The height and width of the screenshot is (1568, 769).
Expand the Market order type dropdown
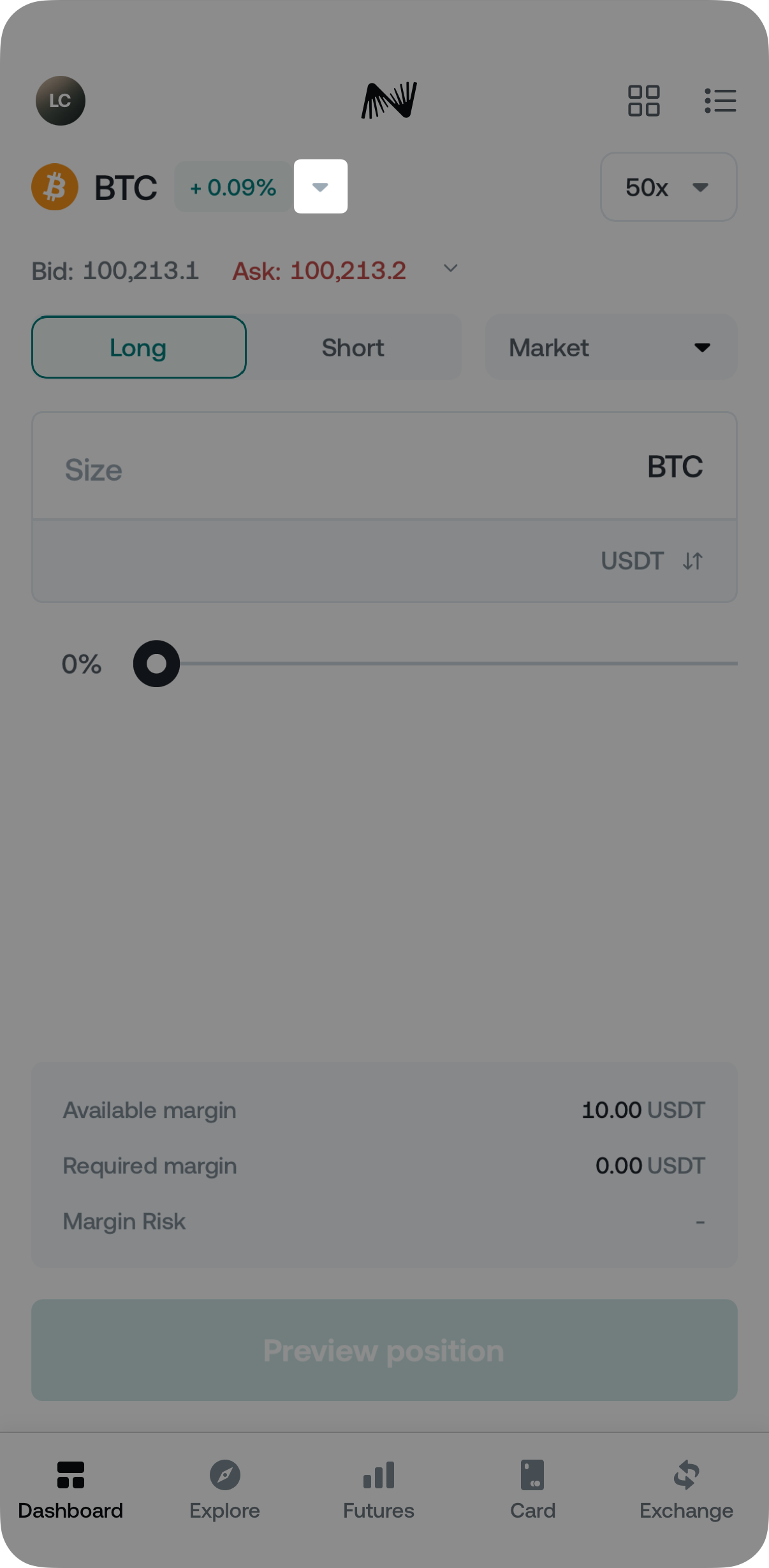(610, 347)
